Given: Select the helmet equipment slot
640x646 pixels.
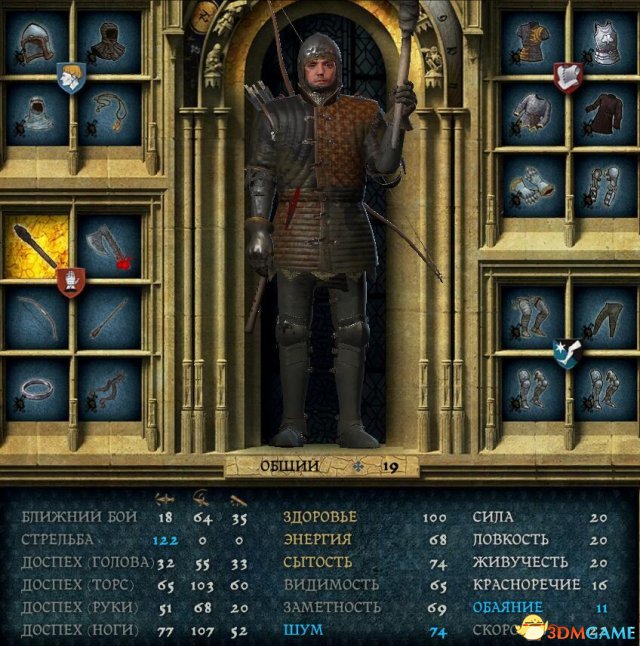Looking at the screenshot, I should pyautogui.click(x=36, y=43).
